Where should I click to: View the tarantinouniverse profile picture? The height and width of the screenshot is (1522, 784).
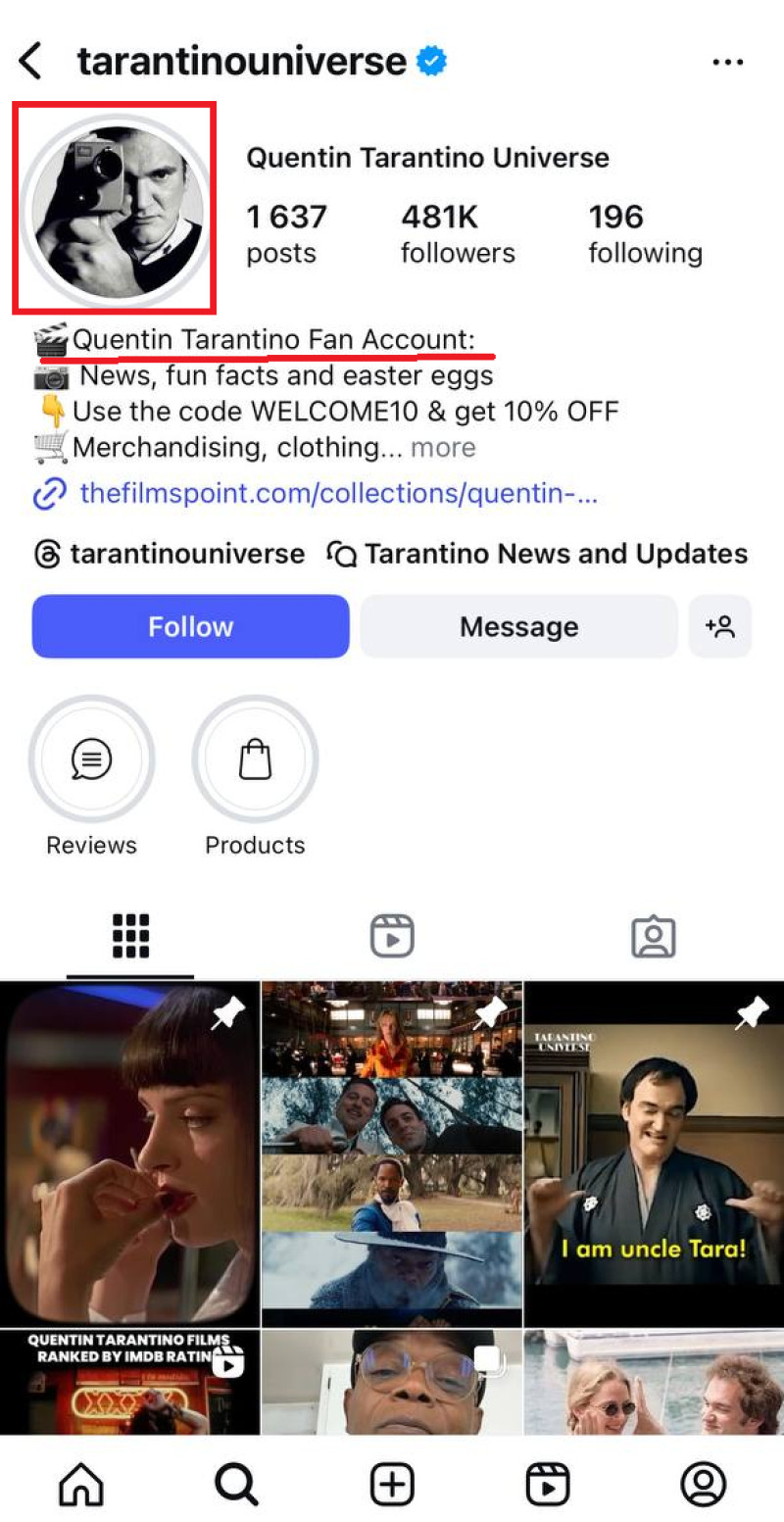[x=114, y=208]
